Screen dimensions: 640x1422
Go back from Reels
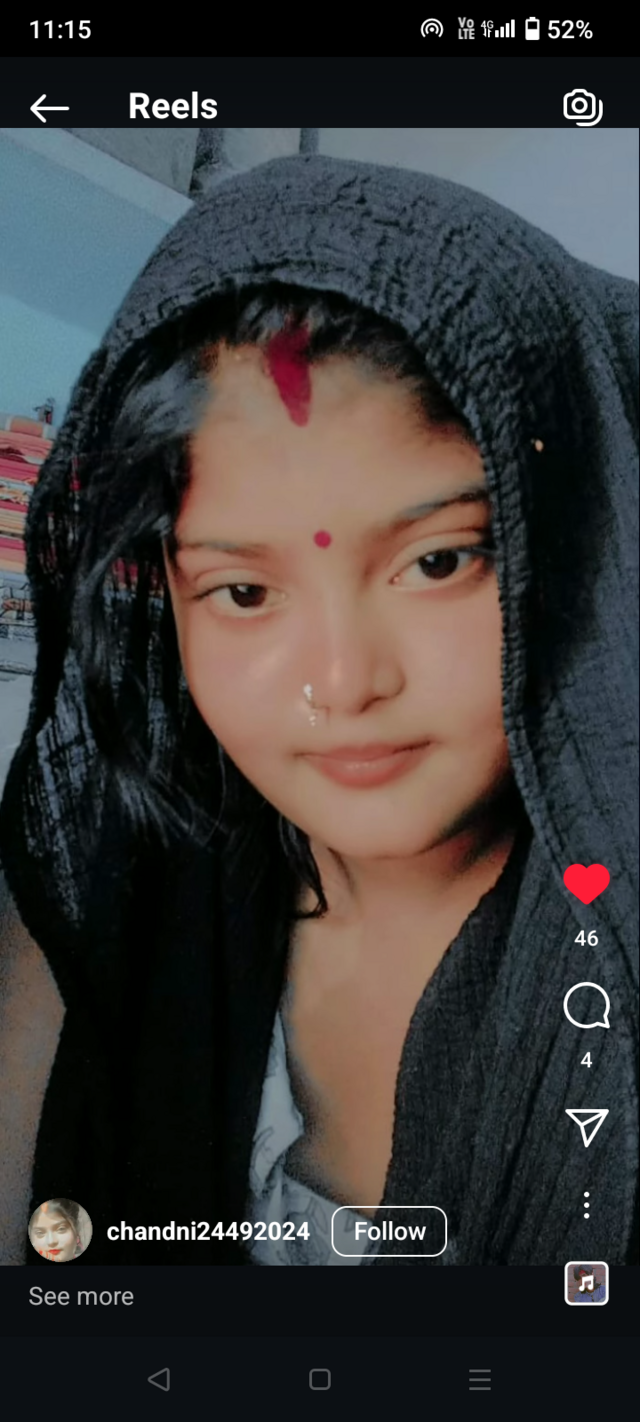click(49, 107)
